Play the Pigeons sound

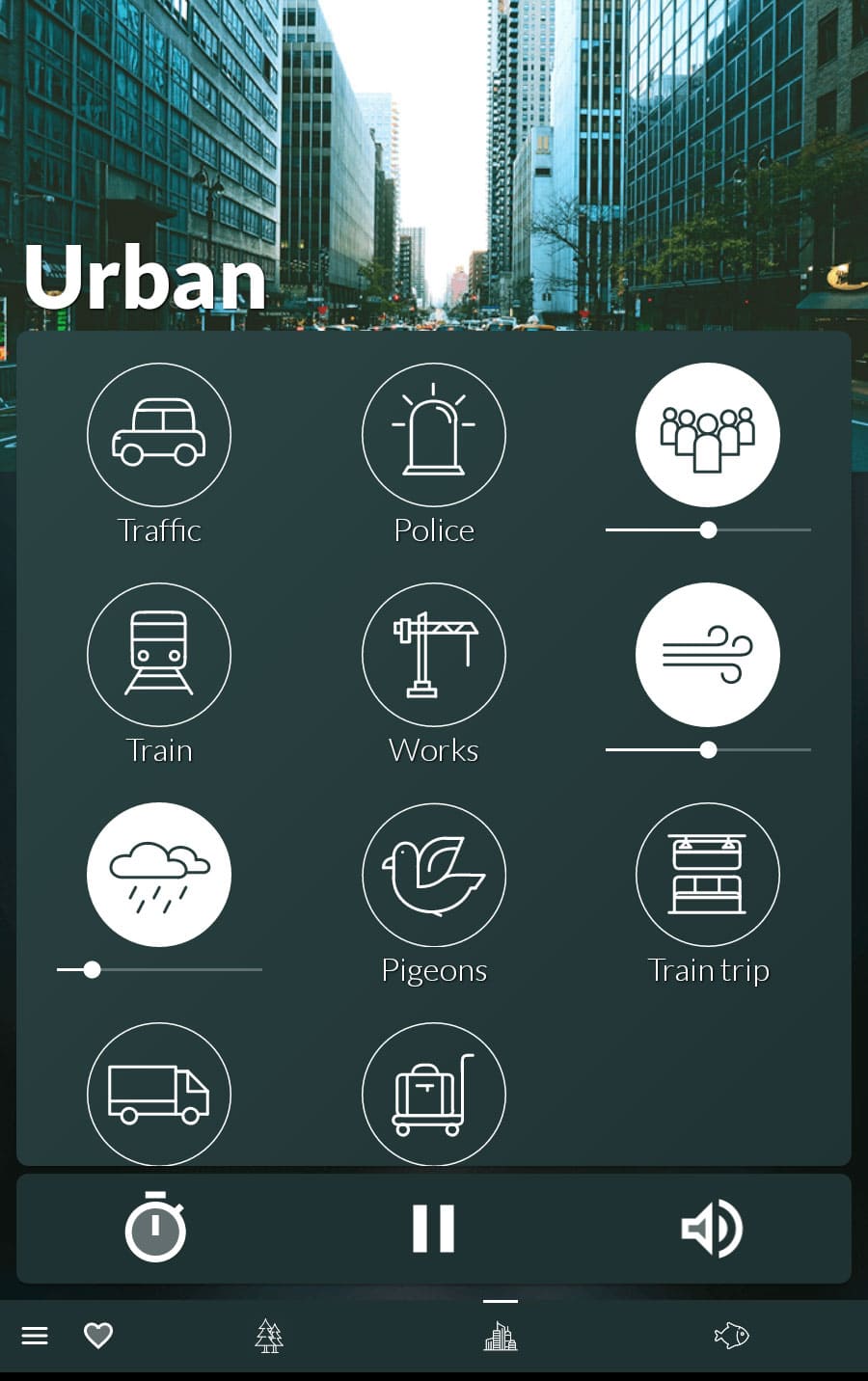434,875
